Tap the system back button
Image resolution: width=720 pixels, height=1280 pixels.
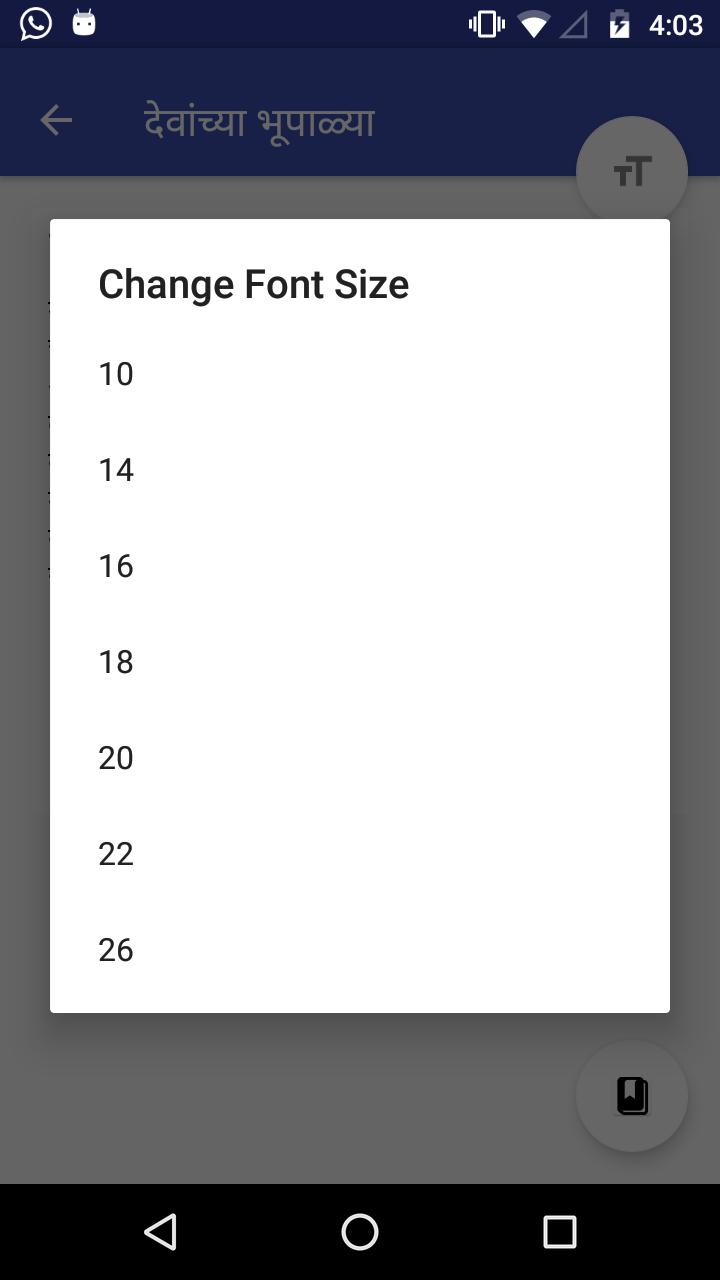tap(160, 1232)
